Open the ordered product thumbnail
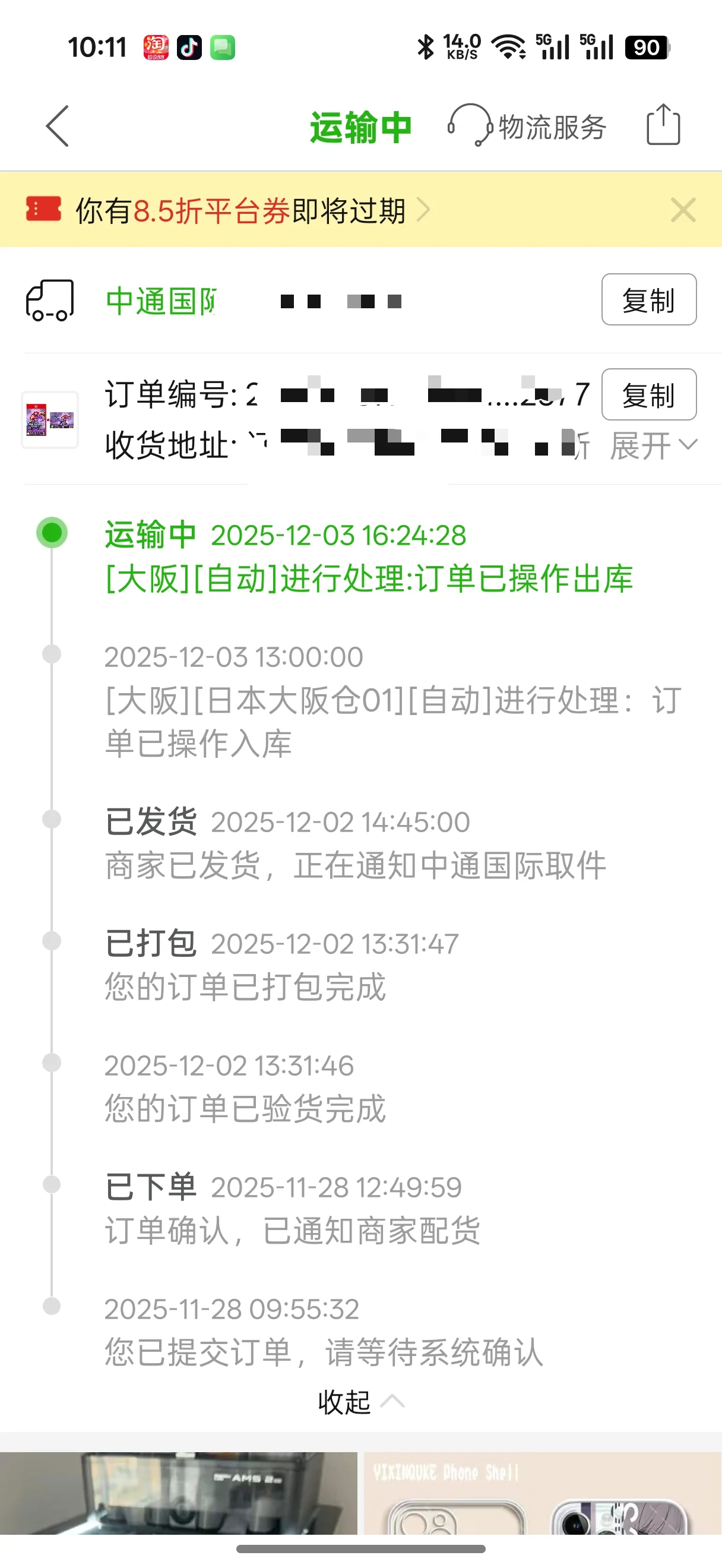The image size is (722, 1568). [x=50, y=420]
